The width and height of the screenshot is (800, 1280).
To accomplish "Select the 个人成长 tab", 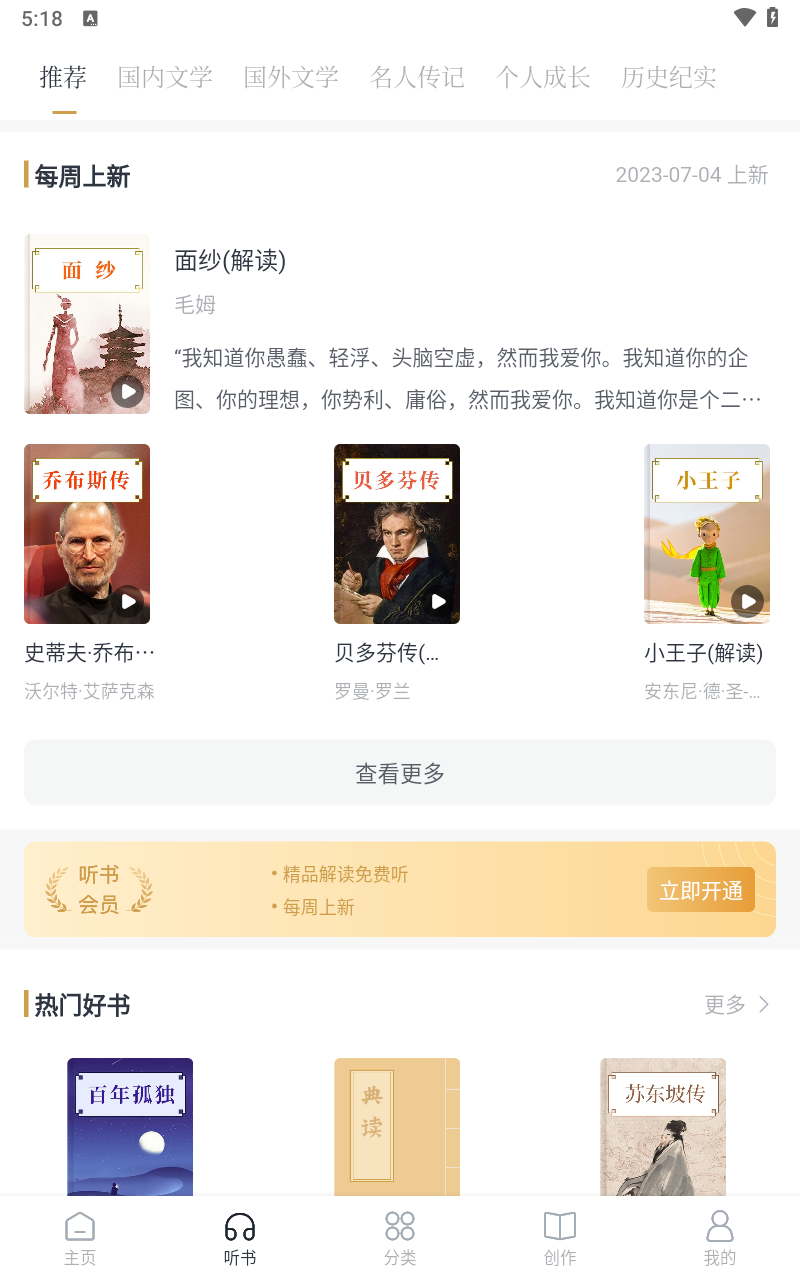I will (x=543, y=77).
